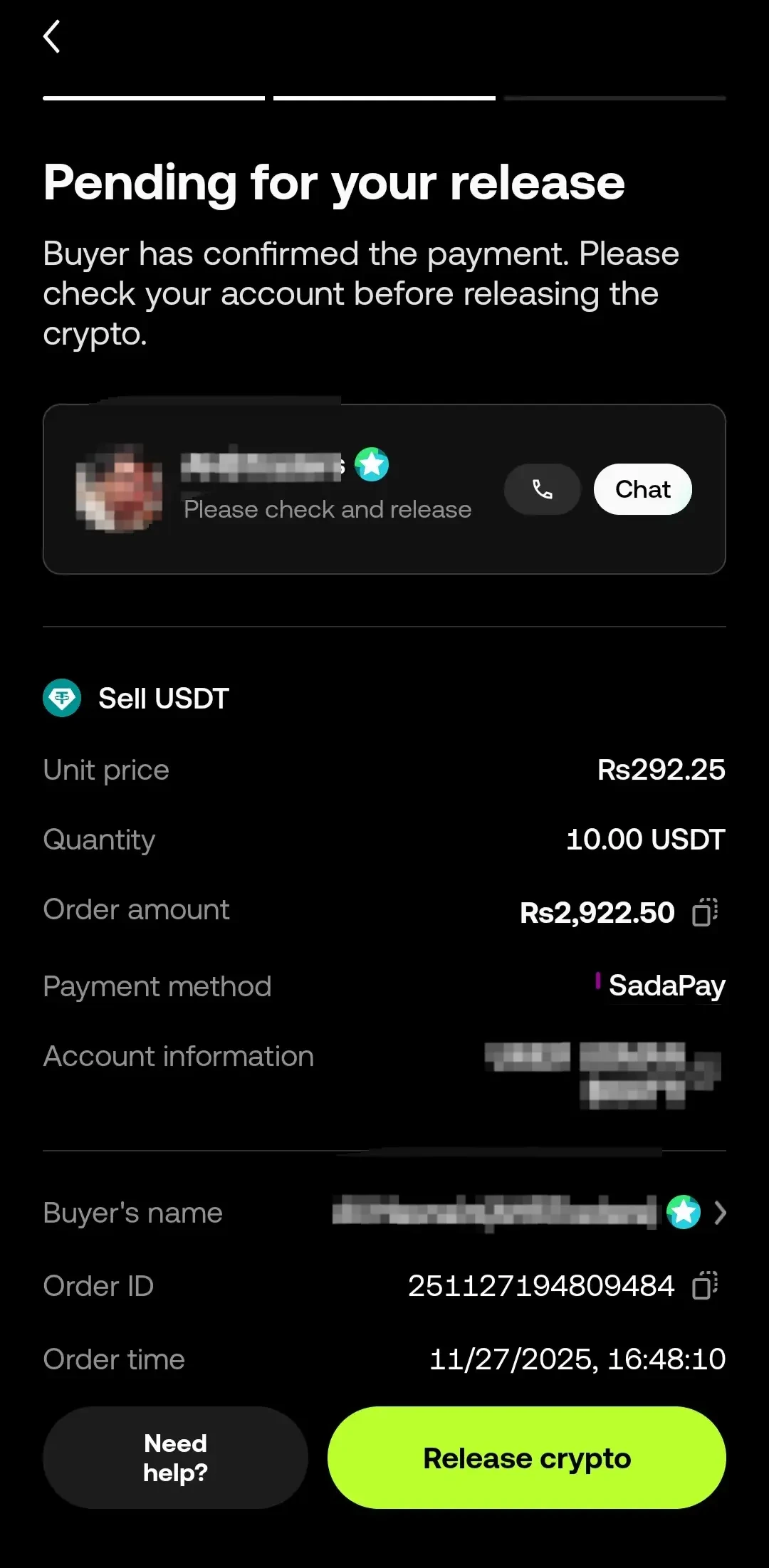Open Chat with the buyer

click(x=642, y=489)
